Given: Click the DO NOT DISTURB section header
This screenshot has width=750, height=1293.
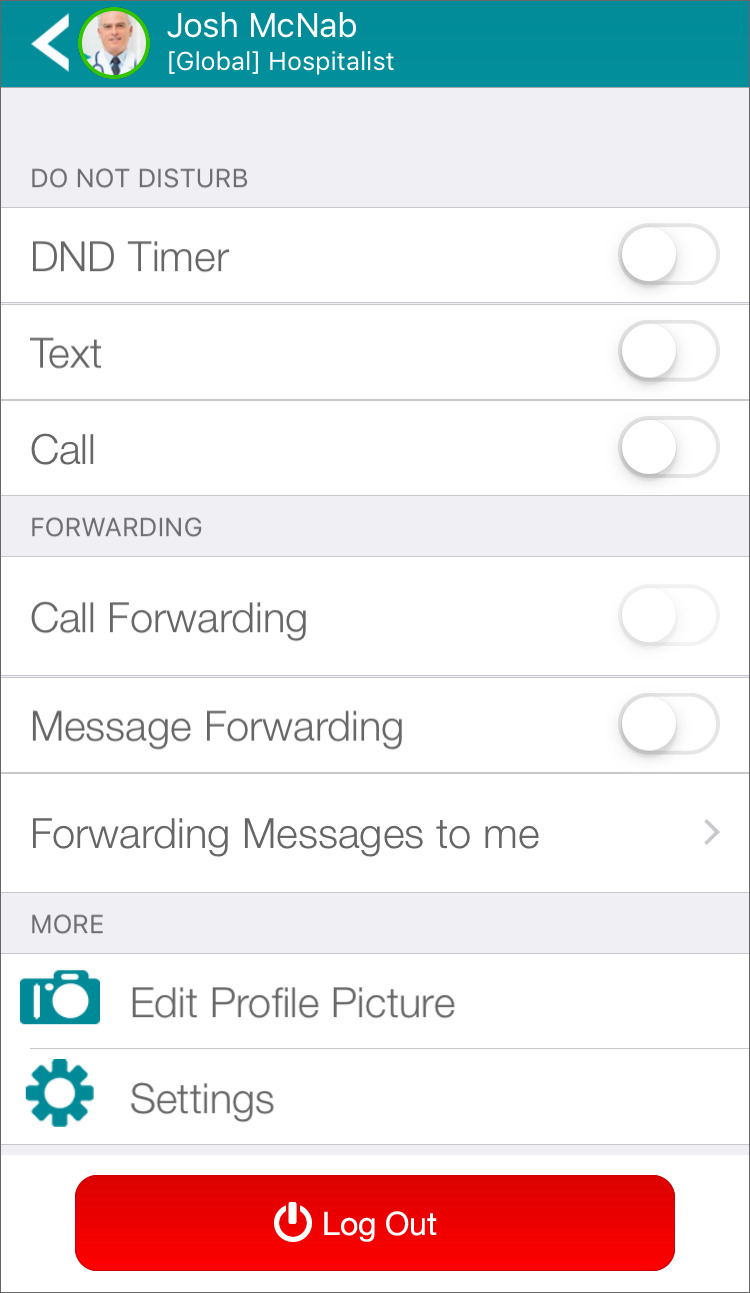Looking at the screenshot, I should coord(138,178).
